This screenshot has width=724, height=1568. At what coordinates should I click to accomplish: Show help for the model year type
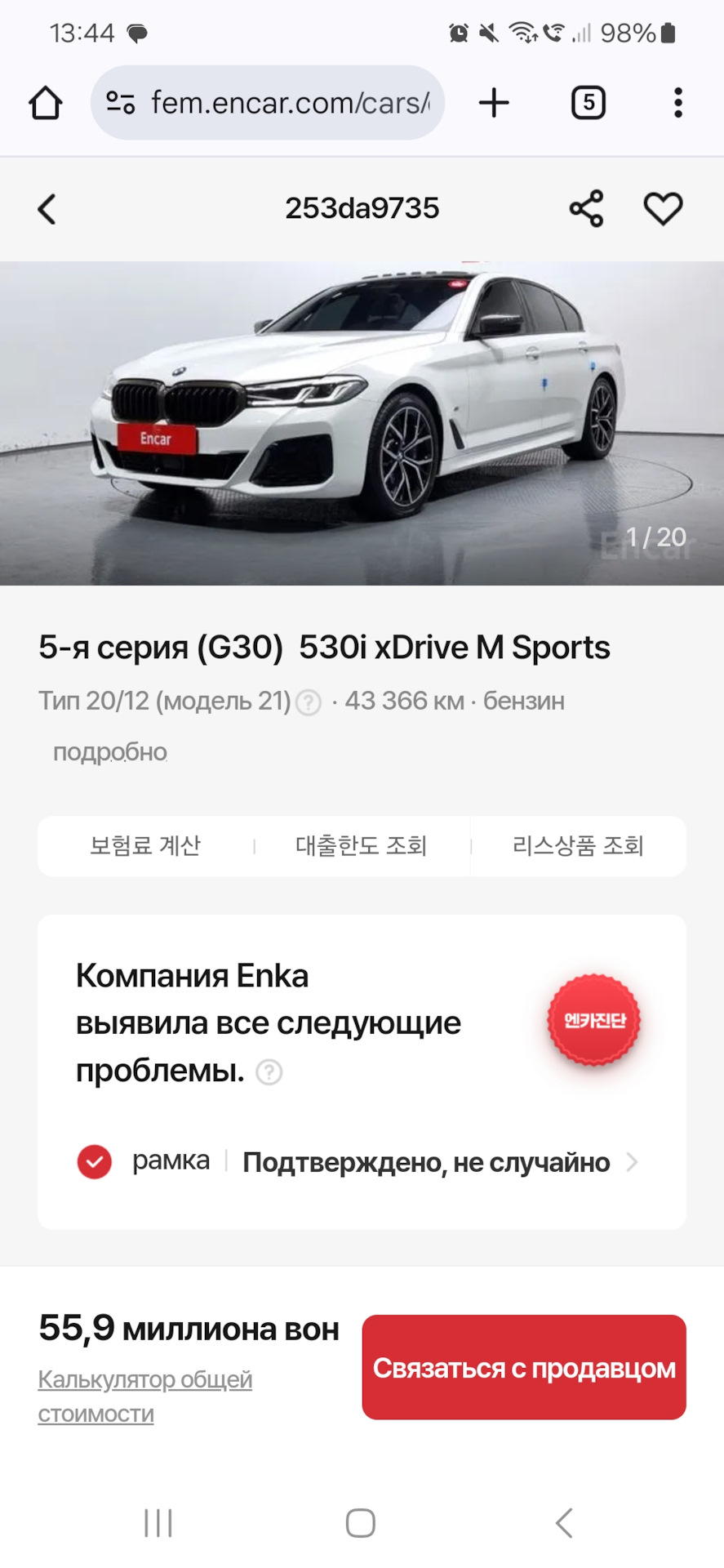click(x=309, y=702)
